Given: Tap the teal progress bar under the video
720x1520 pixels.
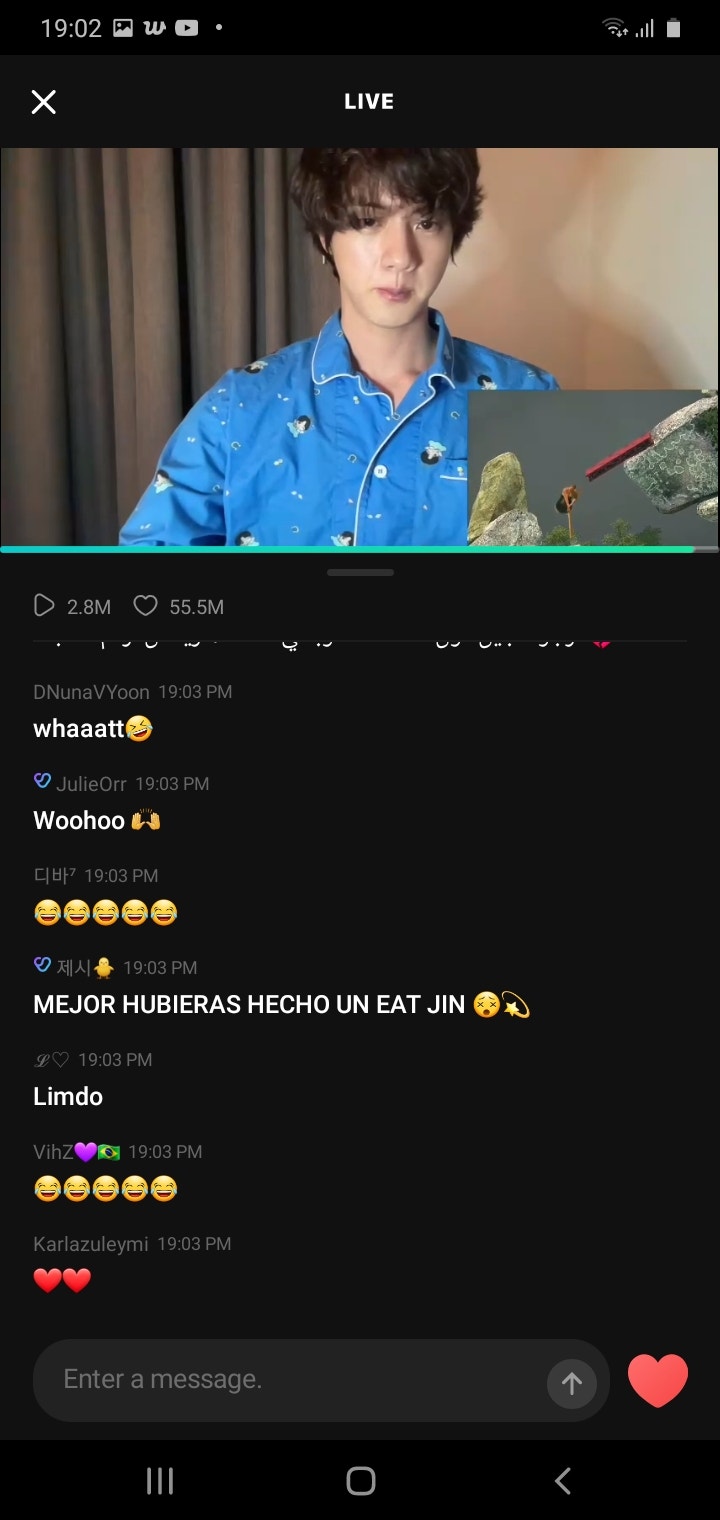Looking at the screenshot, I should click(x=360, y=549).
